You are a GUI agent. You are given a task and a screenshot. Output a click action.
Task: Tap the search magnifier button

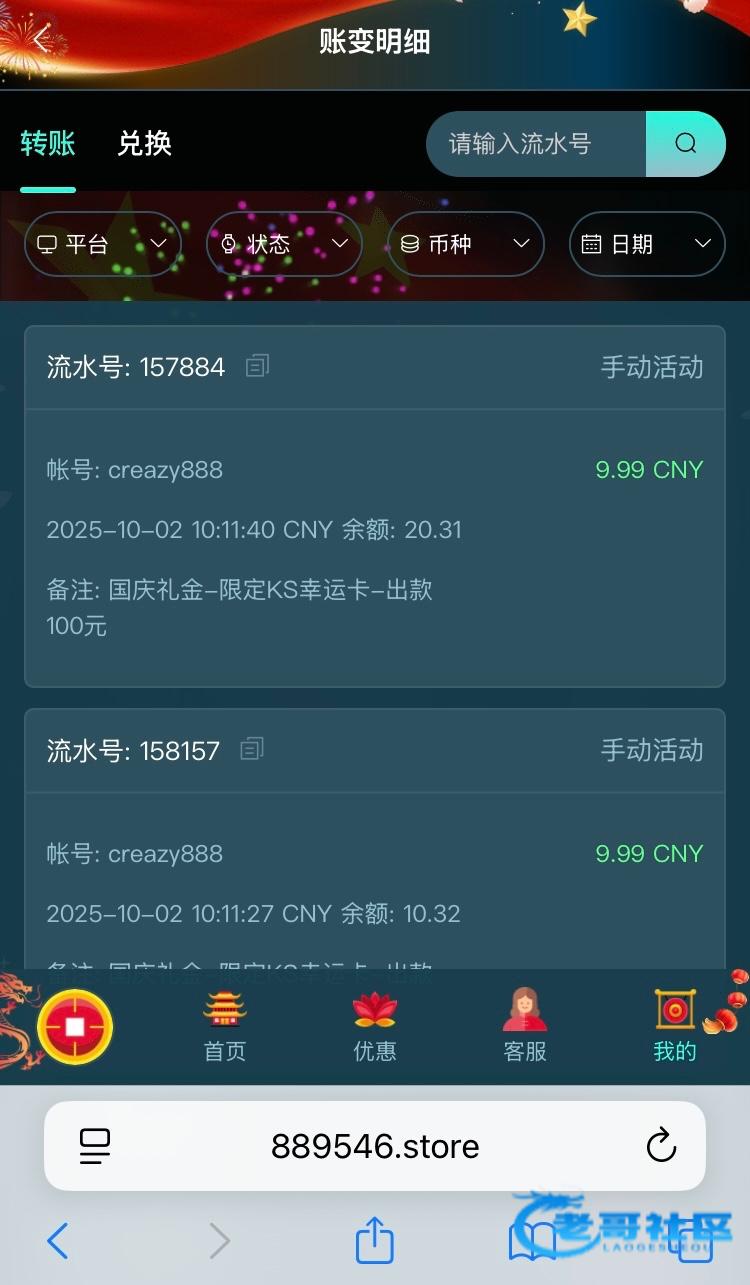(x=686, y=144)
